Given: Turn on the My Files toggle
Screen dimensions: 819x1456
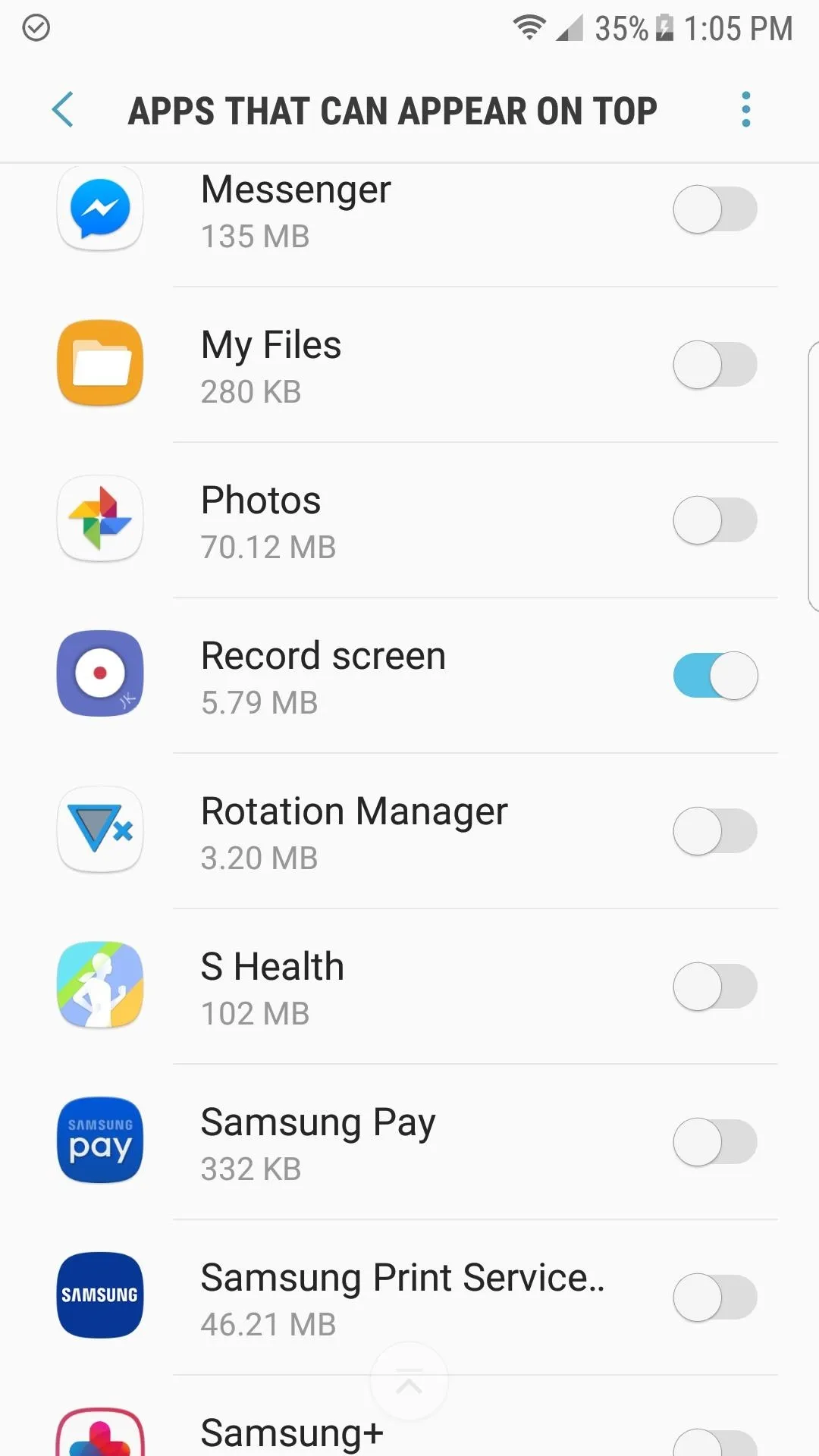Looking at the screenshot, I should (715, 365).
